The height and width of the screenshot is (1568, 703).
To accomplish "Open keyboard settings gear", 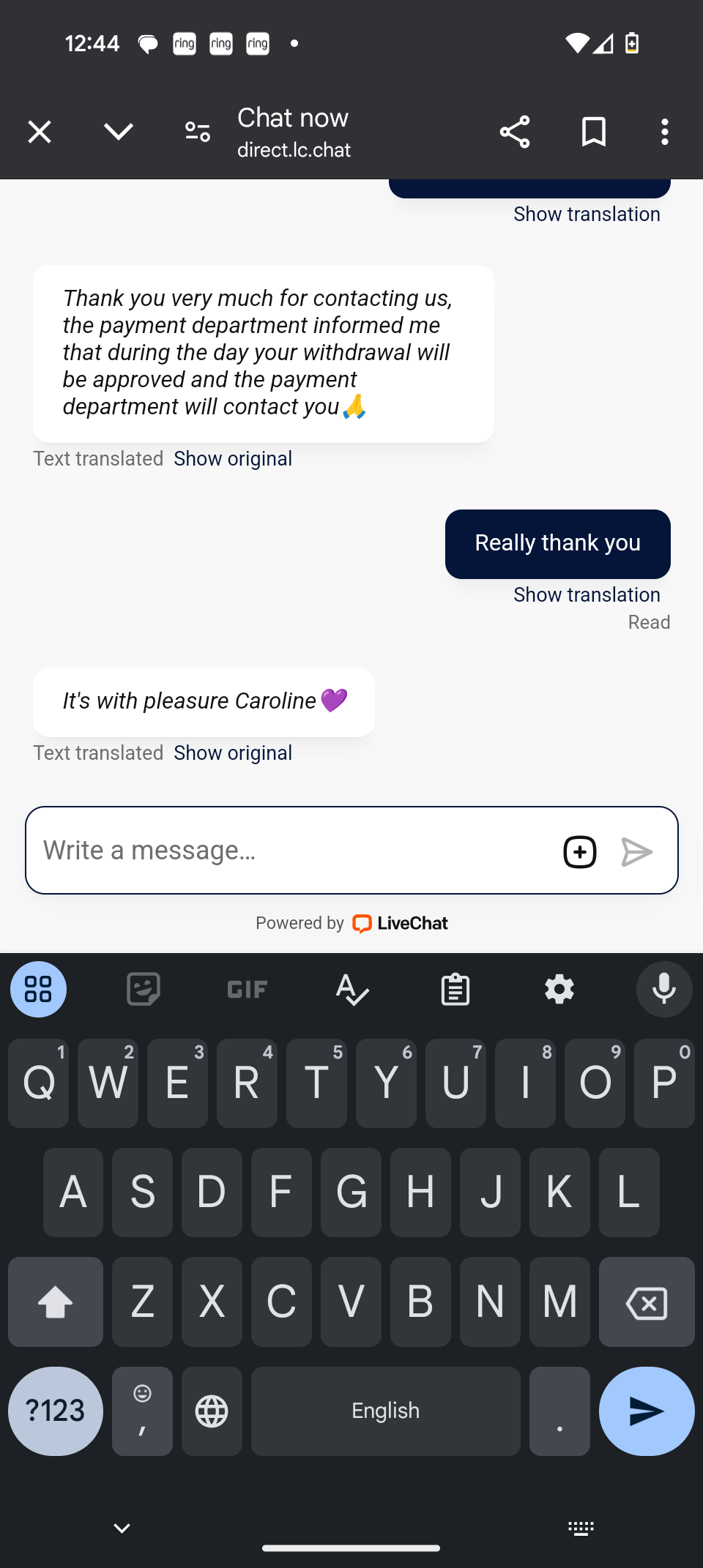I will pyautogui.click(x=559, y=990).
